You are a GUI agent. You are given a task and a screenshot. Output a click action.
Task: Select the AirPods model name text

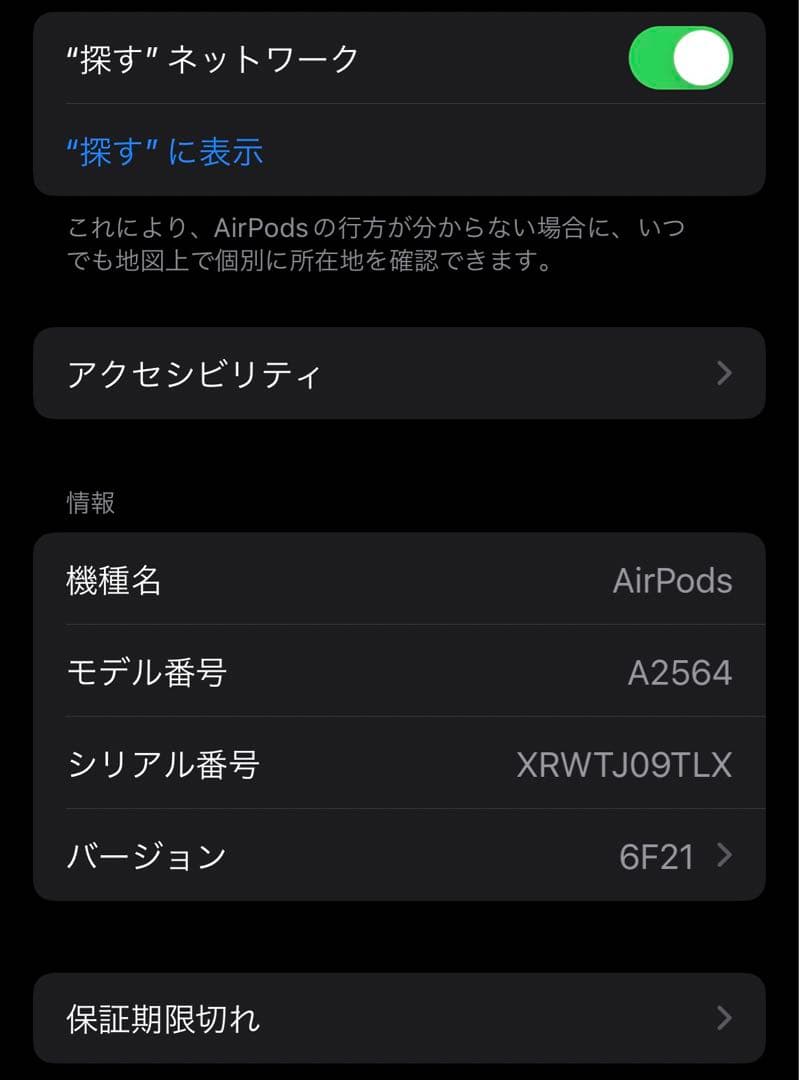point(671,581)
